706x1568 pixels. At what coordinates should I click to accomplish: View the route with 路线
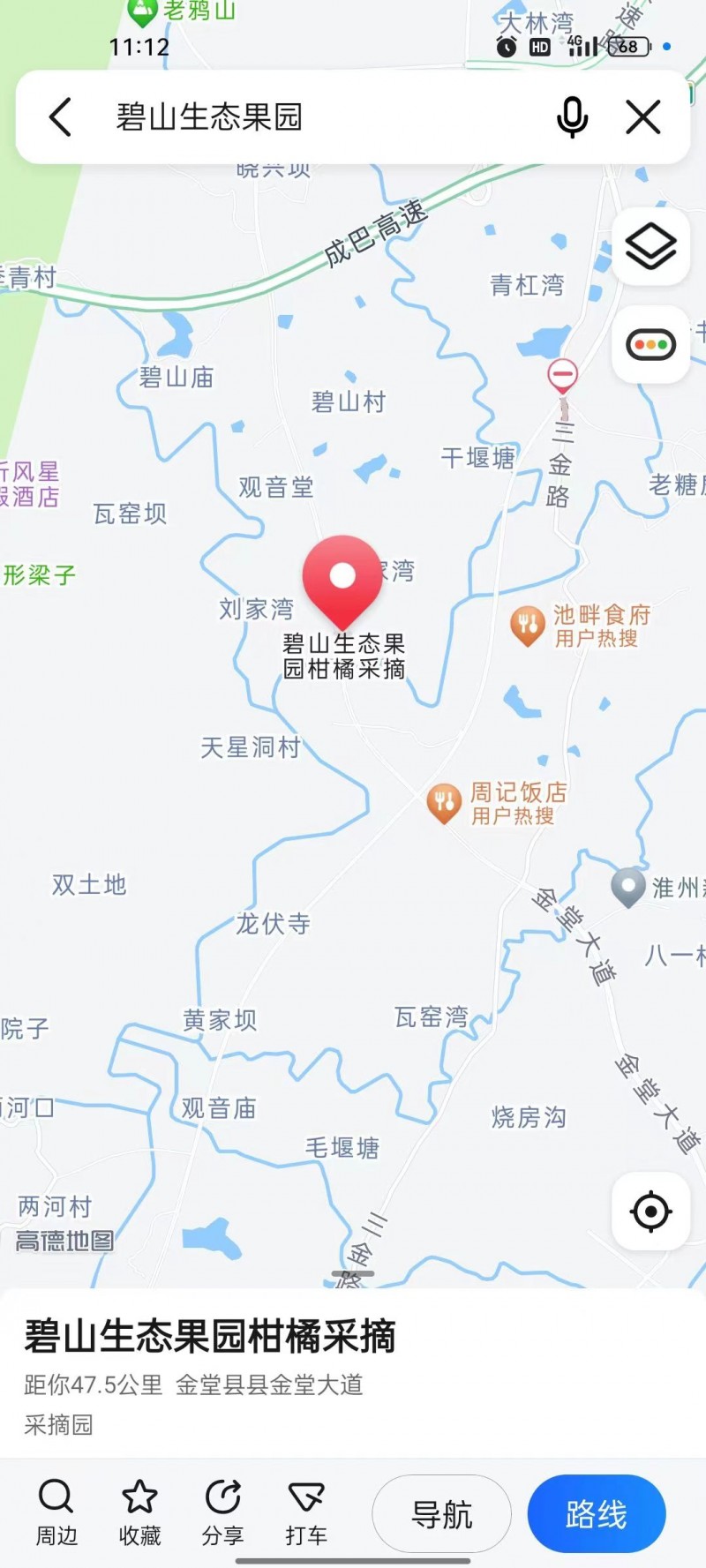(x=597, y=1514)
